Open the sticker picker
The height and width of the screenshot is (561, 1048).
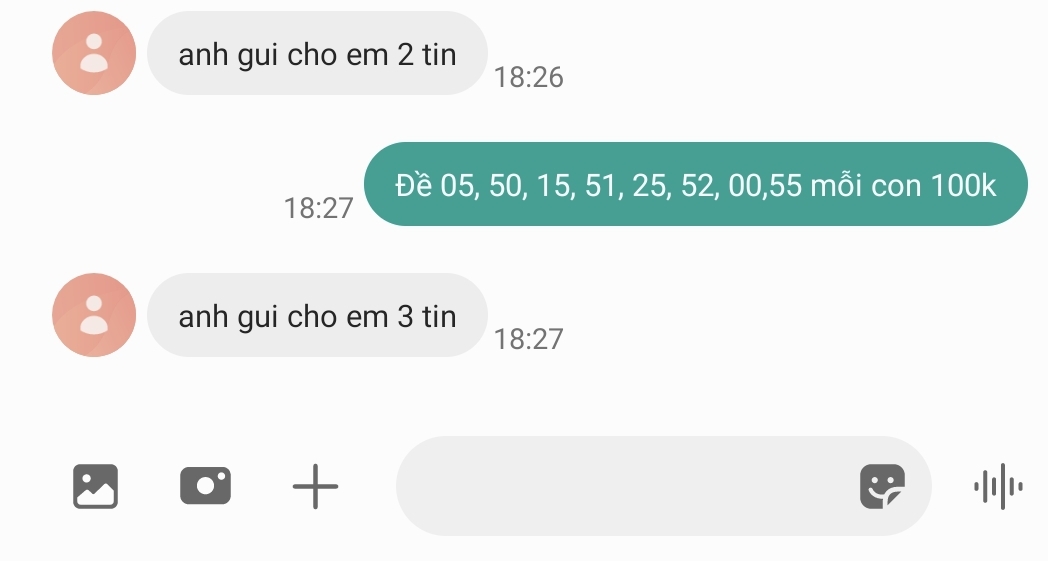tap(882, 487)
